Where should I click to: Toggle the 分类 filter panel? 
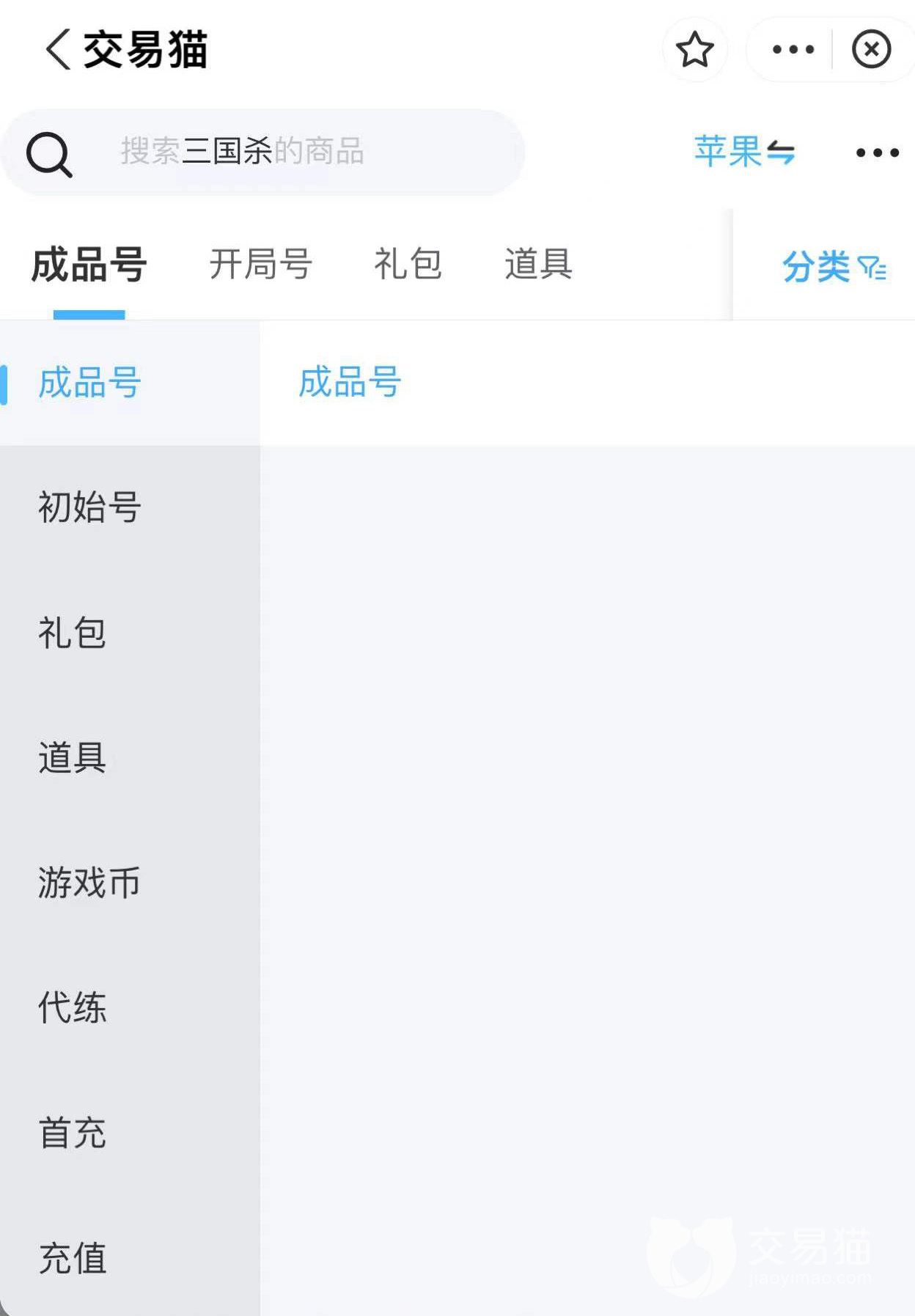click(834, 267)
